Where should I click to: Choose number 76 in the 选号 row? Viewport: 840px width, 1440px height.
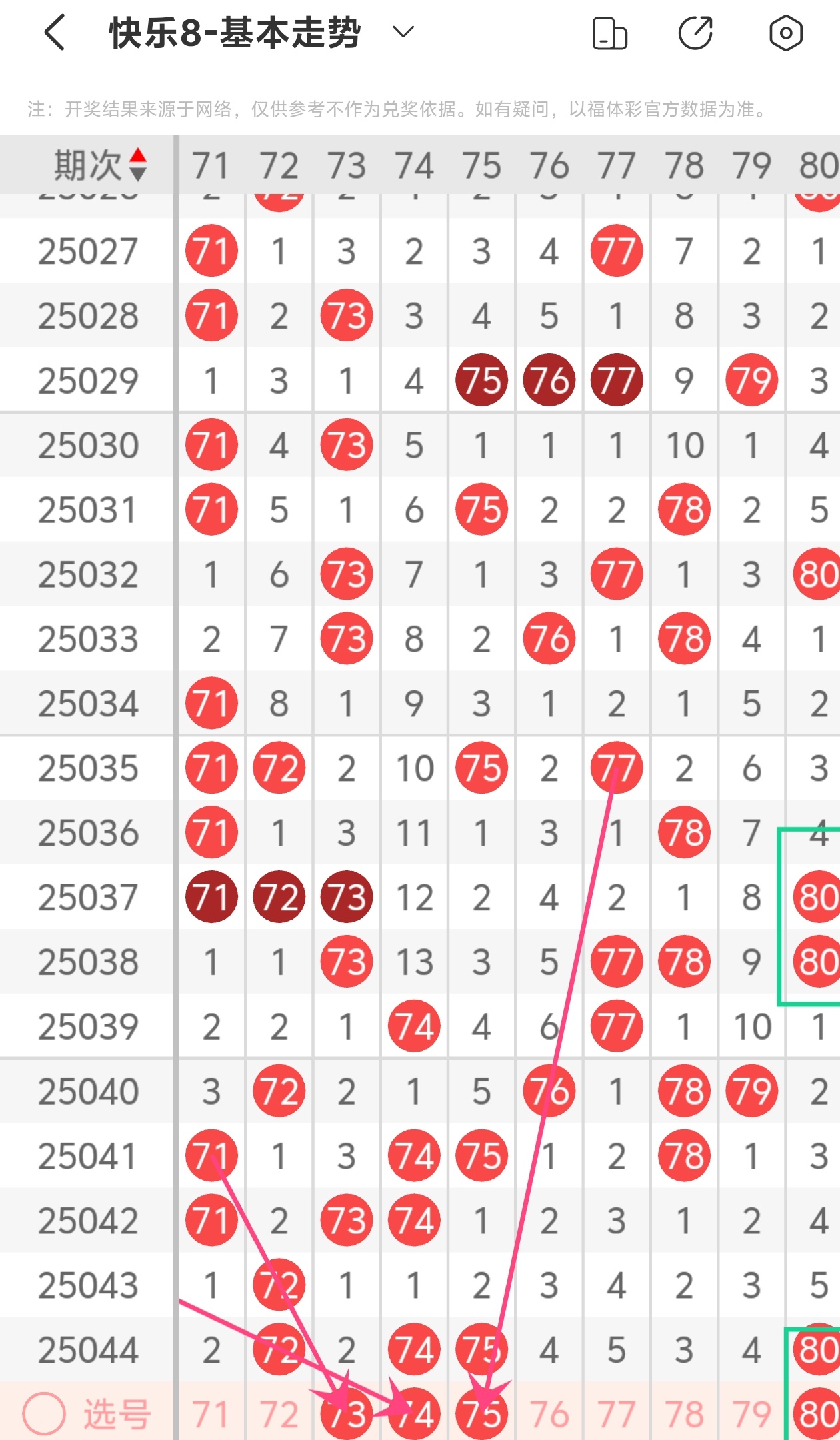click(x=549, y=1414)
